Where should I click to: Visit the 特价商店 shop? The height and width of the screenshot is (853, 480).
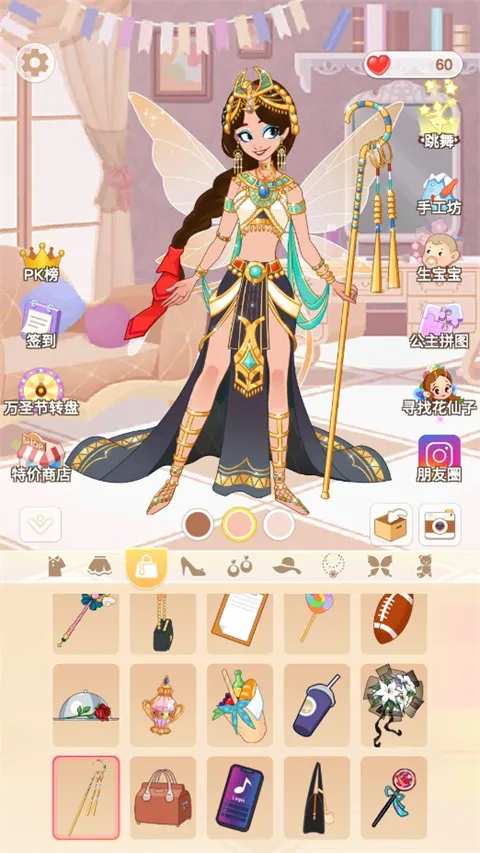coord(41,458)
